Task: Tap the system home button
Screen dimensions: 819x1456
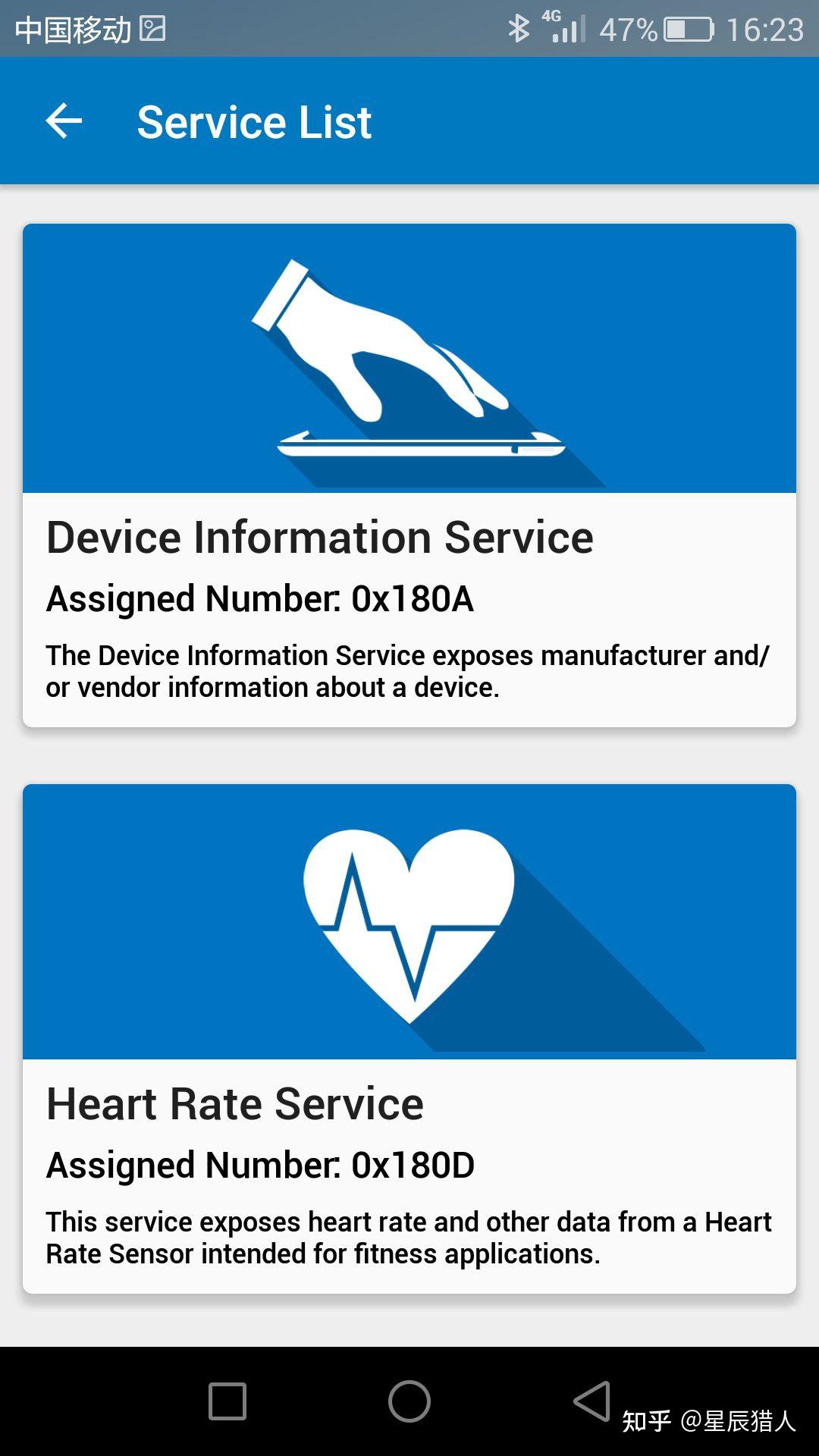Action: tap(409, 1401)
